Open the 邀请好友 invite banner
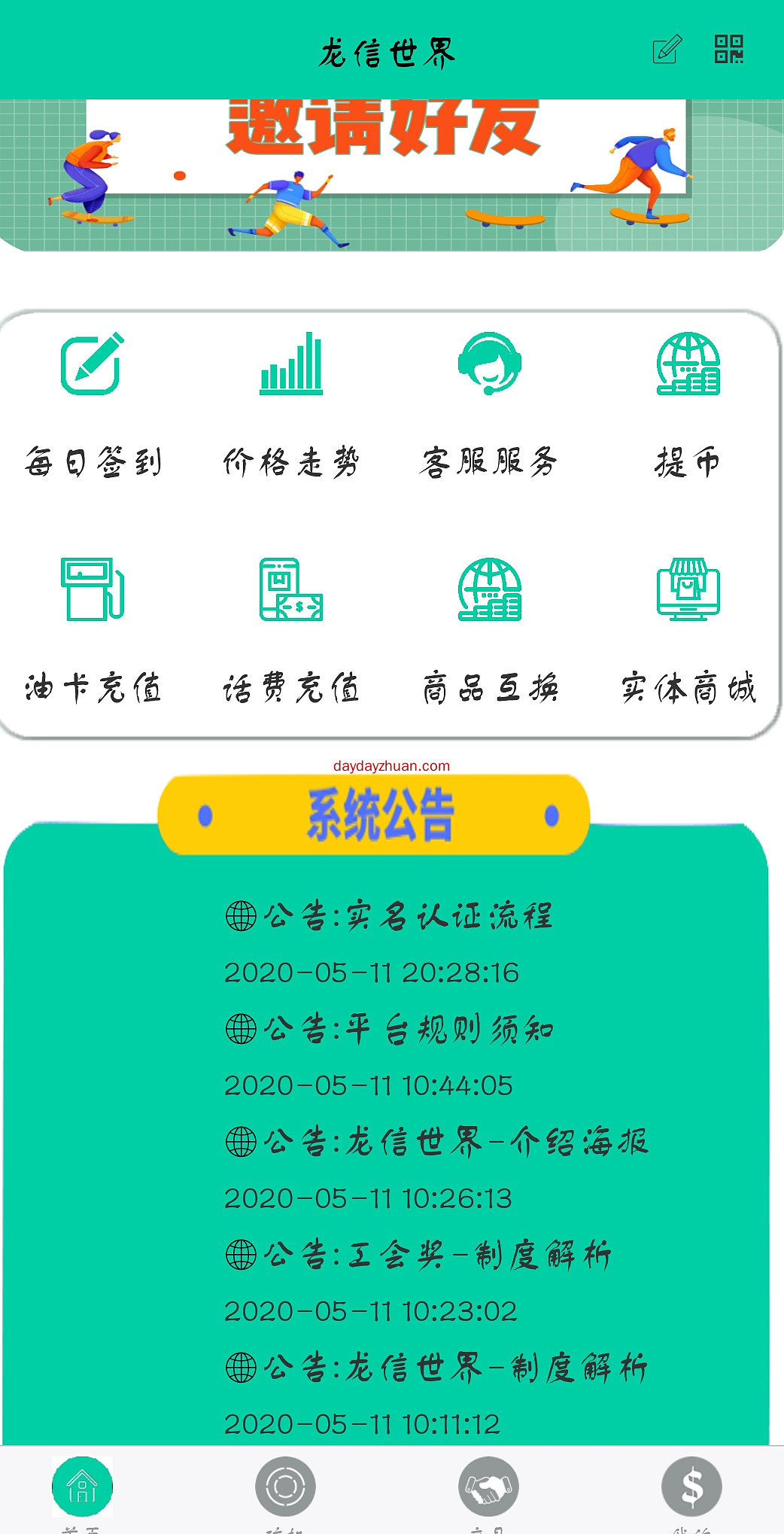784x1534 pixels. tap(392, 175)
